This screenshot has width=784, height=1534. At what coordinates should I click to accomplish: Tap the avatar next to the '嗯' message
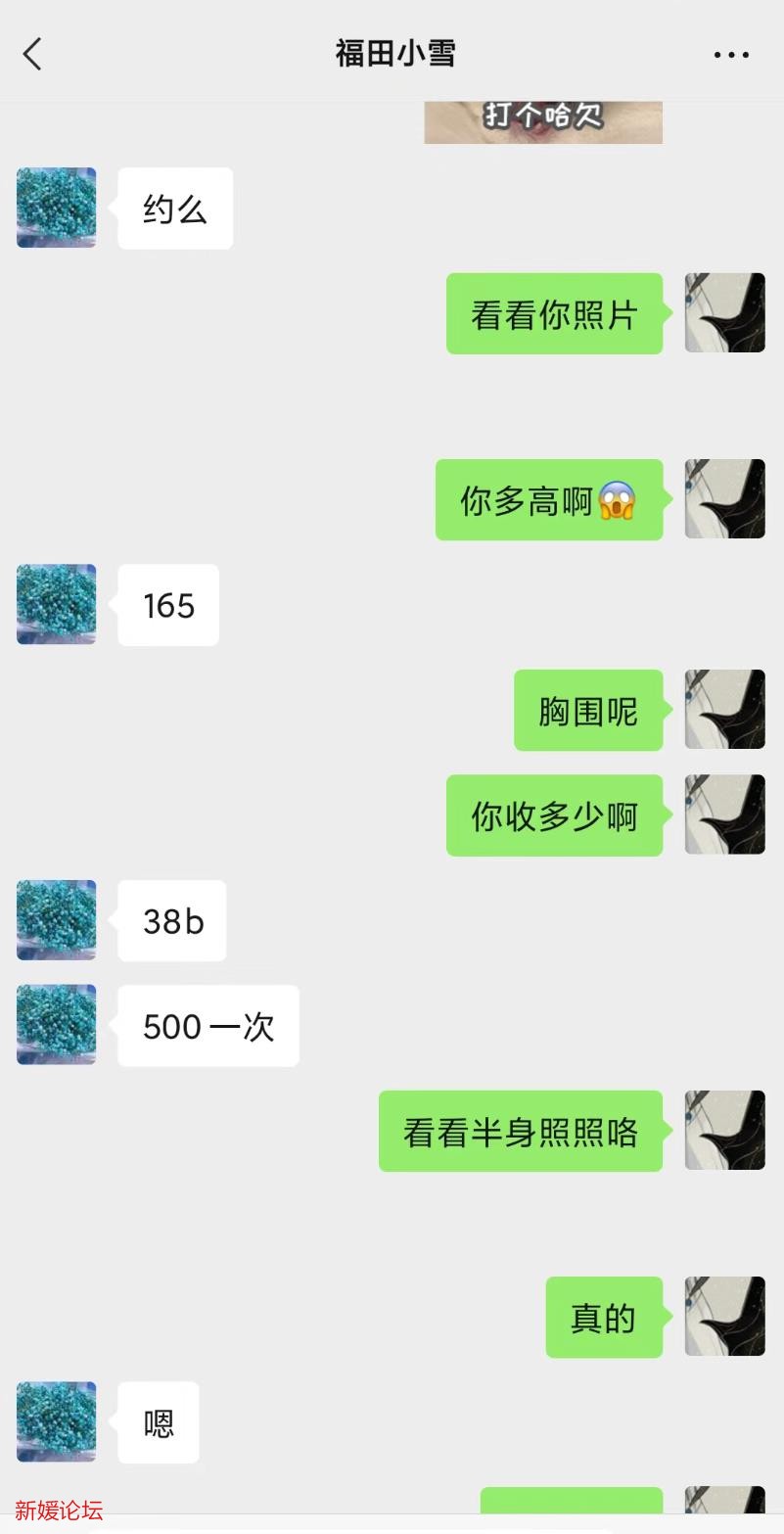tap(56, 1421)
